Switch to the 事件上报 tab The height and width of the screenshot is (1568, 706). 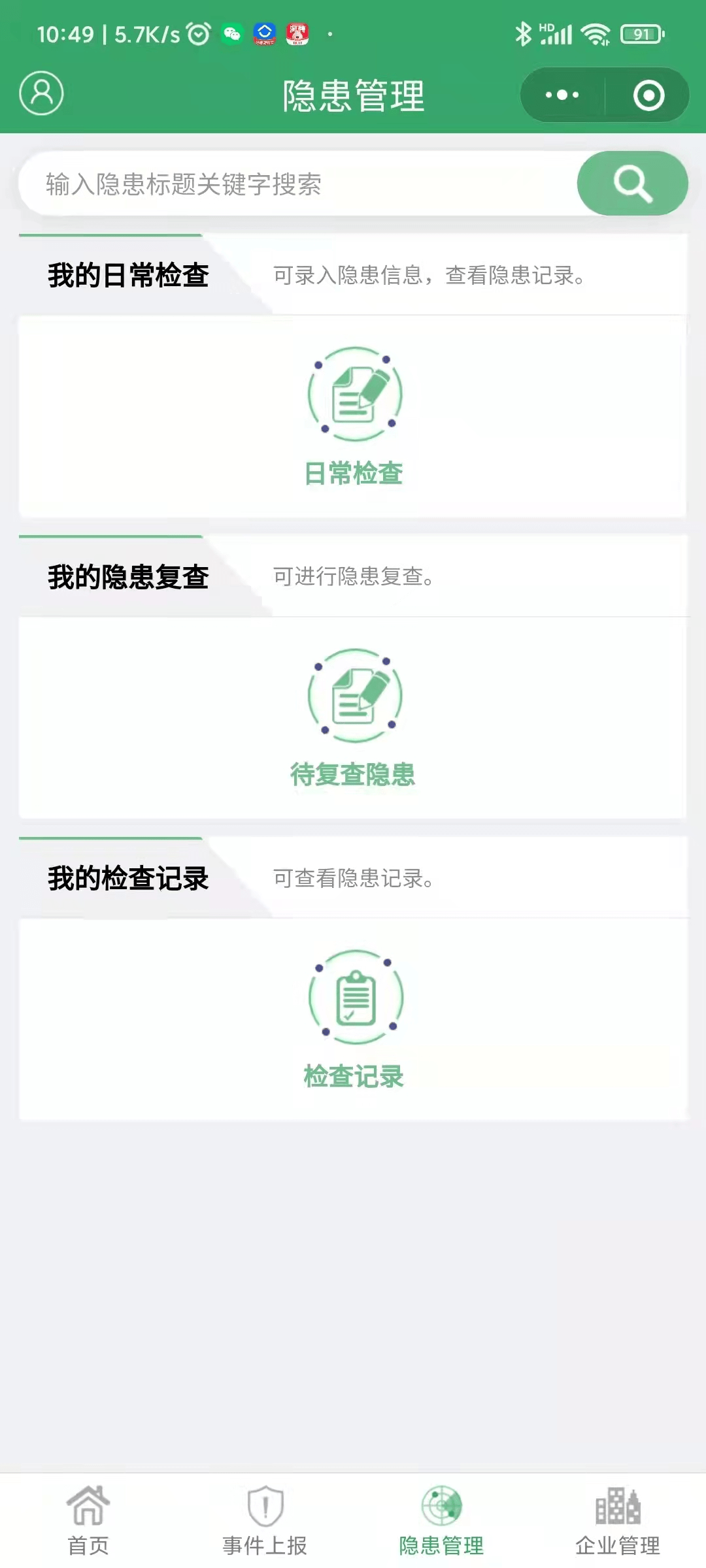[265, 1520]
